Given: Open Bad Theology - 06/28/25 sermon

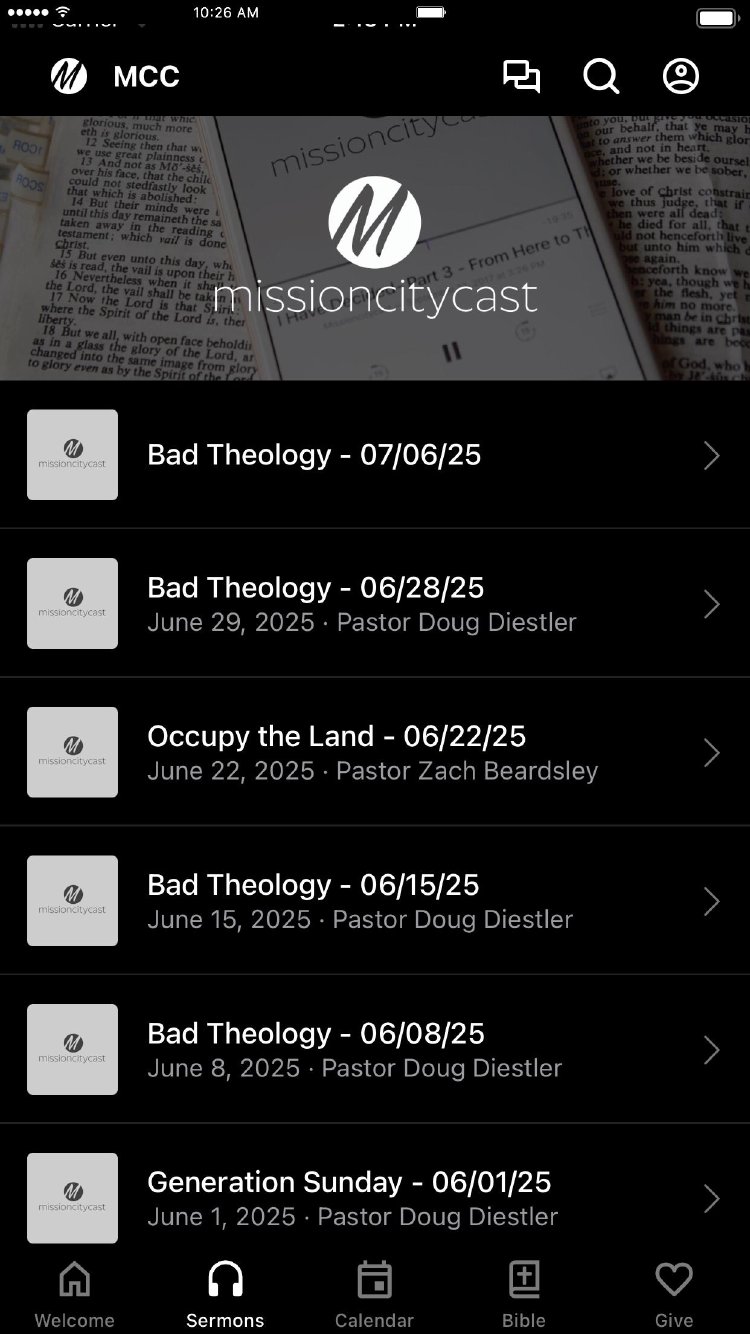Looking at the screenshot, I should tap(375, 604).
